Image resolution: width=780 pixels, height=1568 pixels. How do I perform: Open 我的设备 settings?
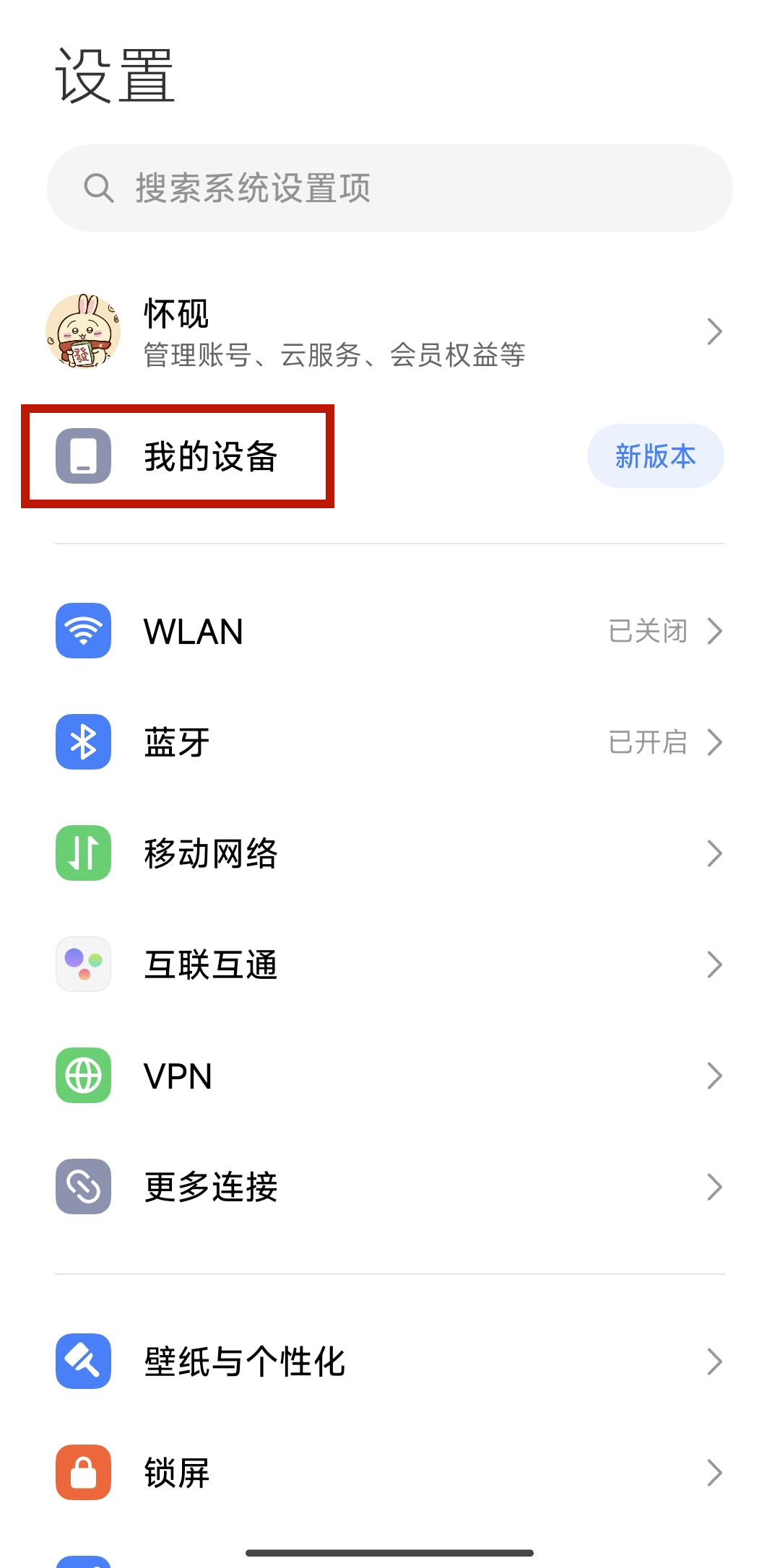pyautogui.click(x=209, y=456)
